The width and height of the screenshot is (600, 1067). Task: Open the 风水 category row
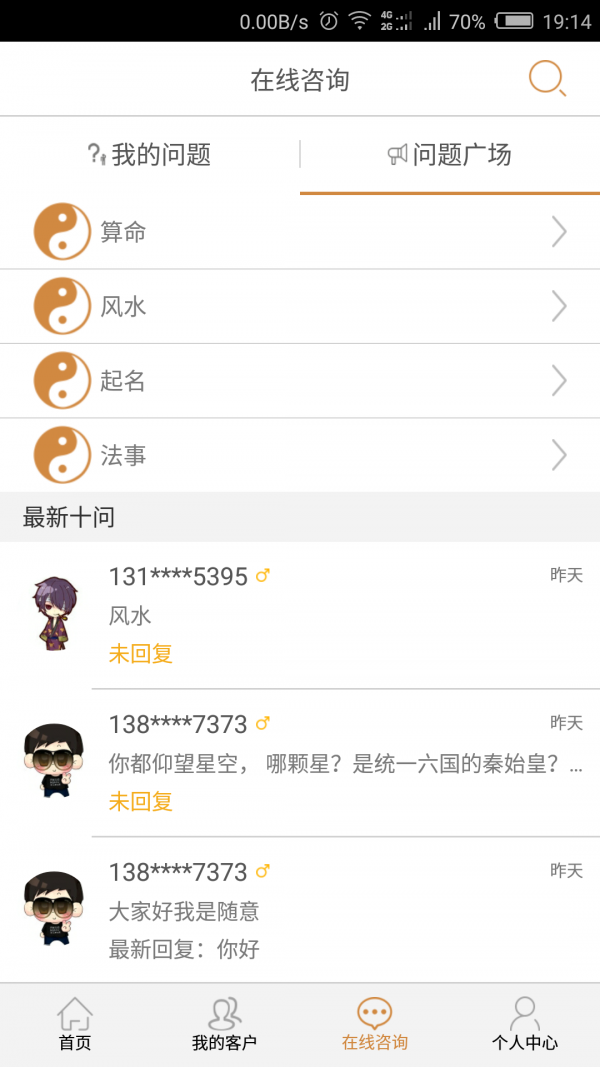tap(300, 306)
